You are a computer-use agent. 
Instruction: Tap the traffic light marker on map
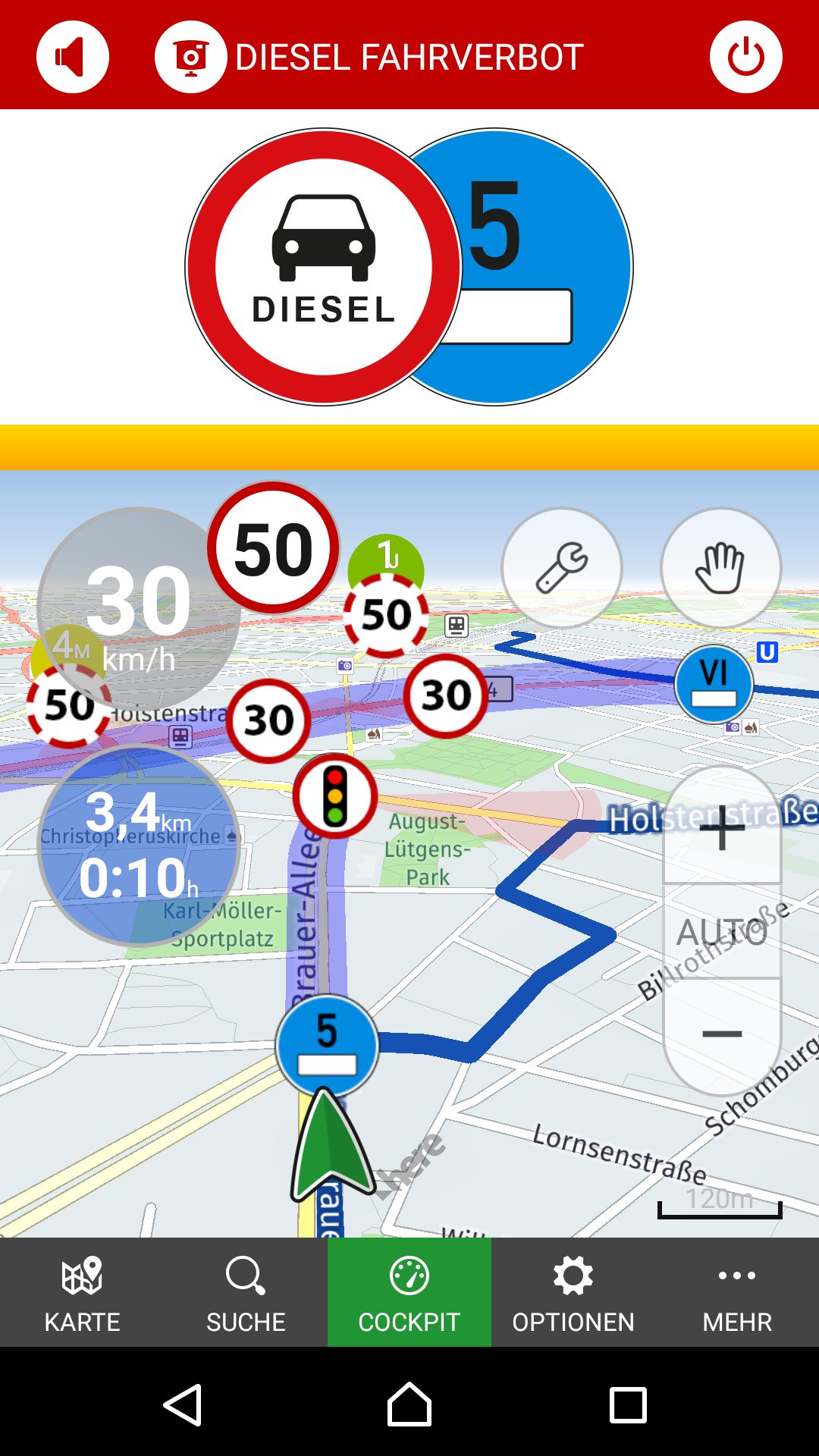coord(334,796)
